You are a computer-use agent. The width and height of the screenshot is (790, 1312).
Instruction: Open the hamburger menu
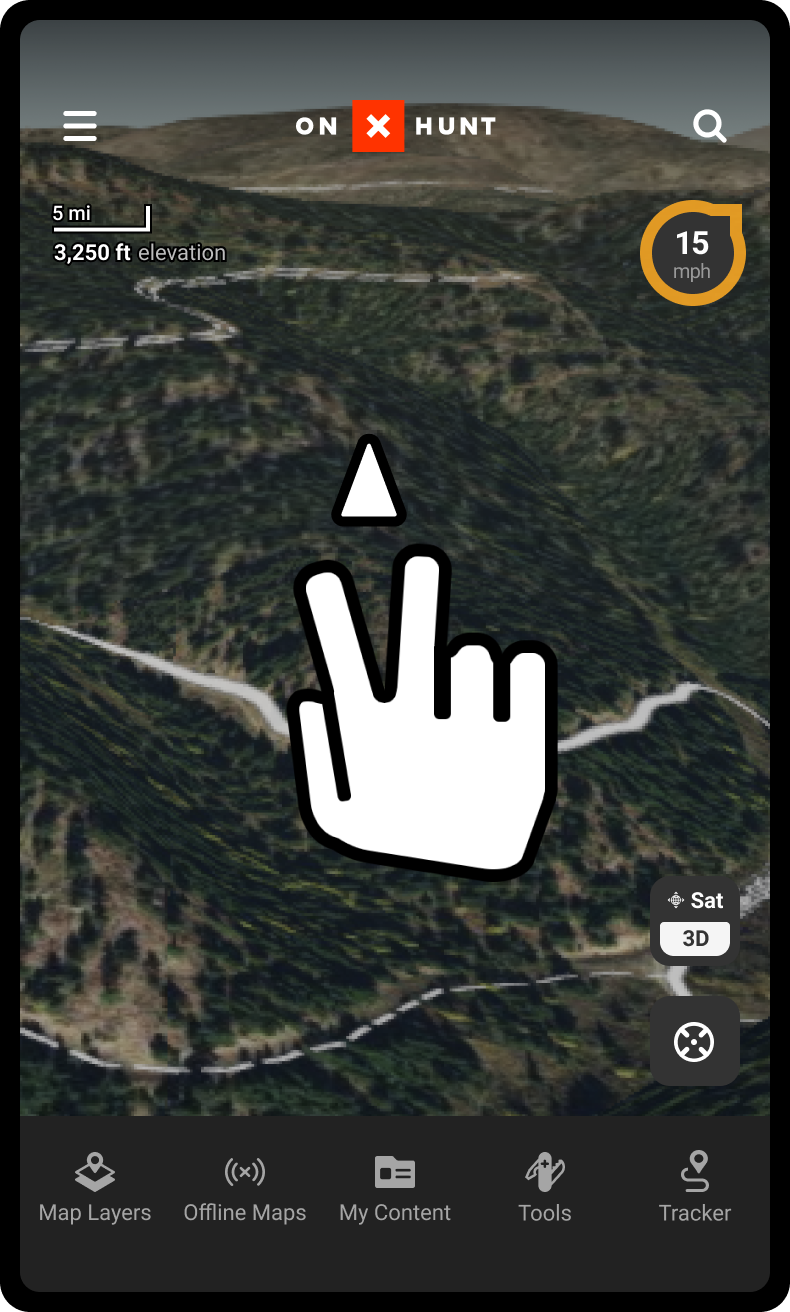(x=80, y=126)
